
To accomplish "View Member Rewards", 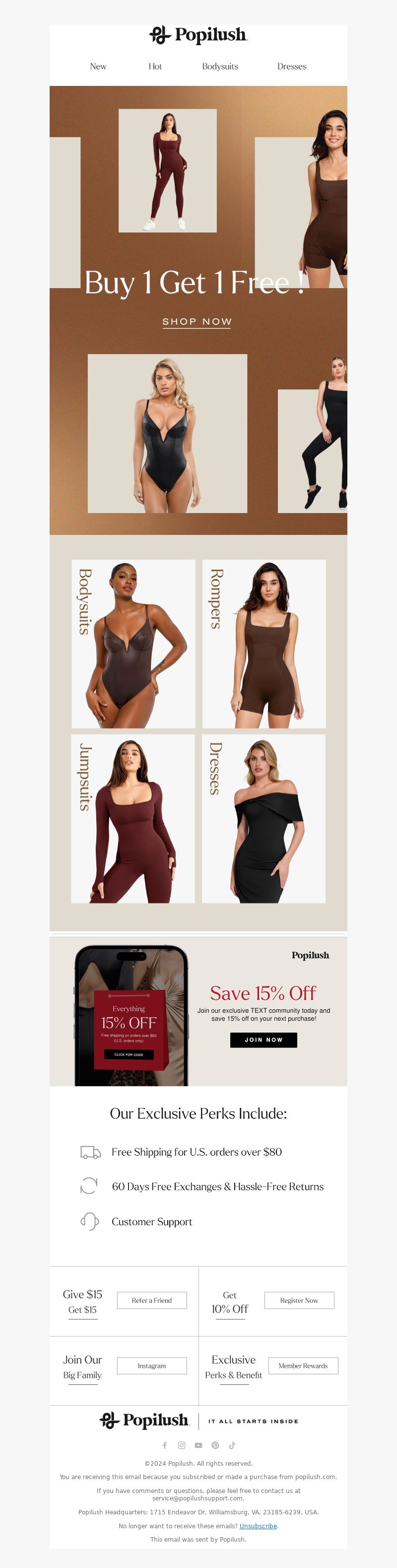I will (x=303, y=1366).
